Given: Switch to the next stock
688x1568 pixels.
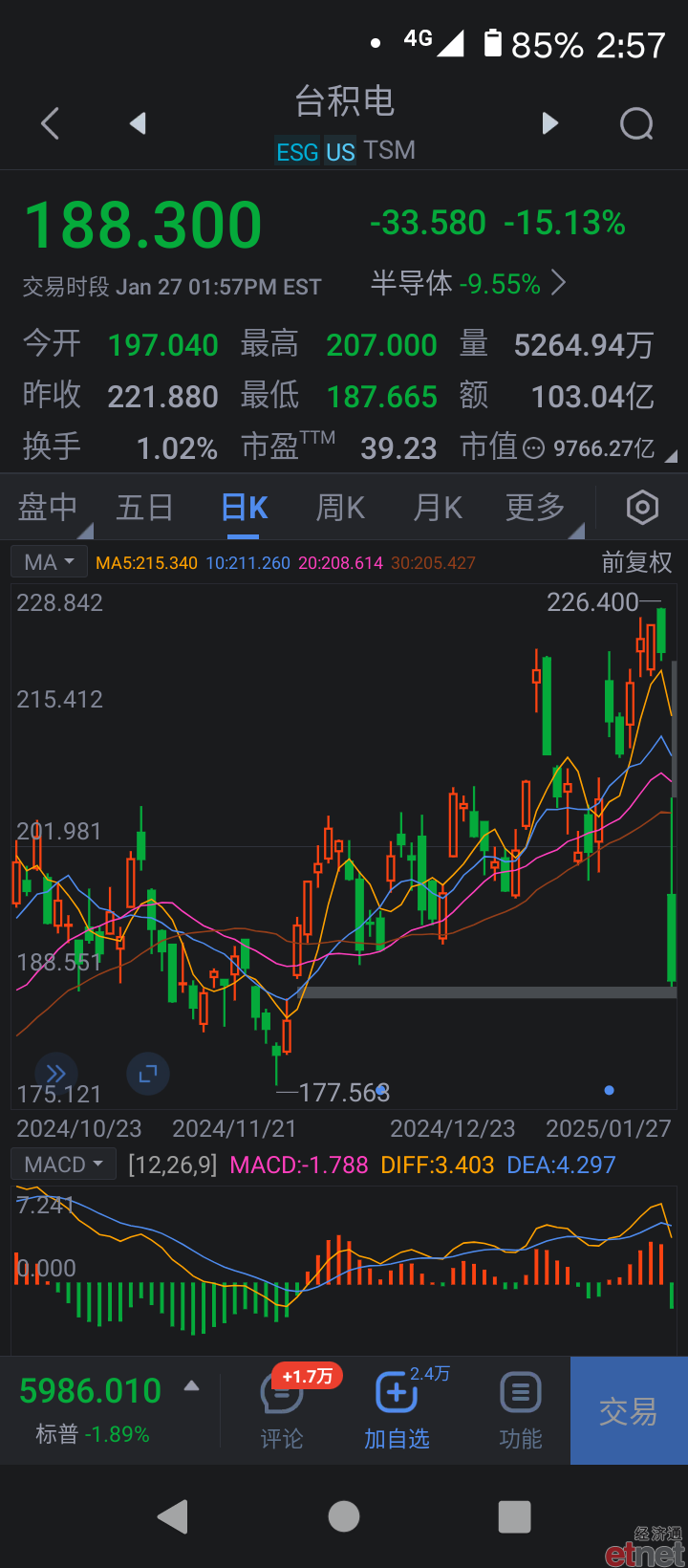Looking at the screenshot, I should click(549, 123).
